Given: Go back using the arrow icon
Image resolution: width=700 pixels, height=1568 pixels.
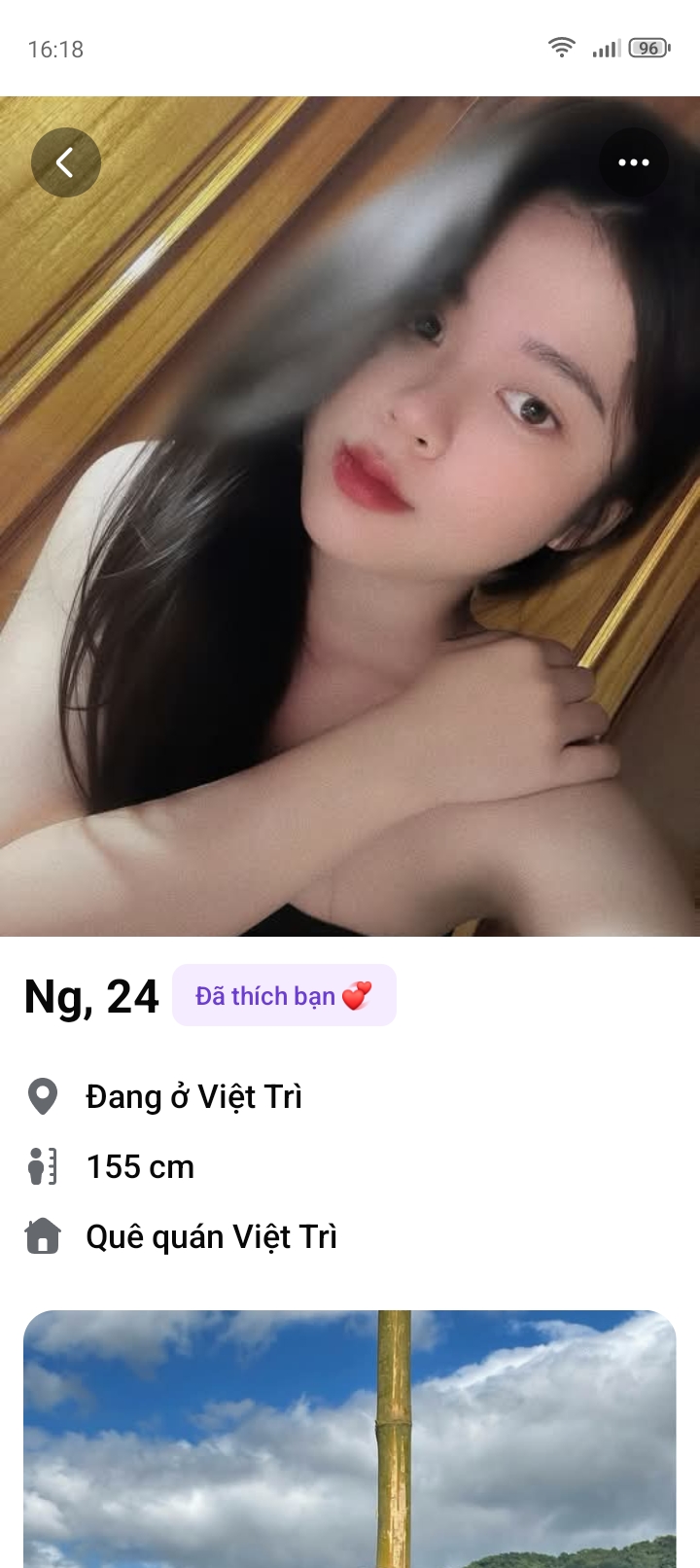Looking at the screenshot, I should point(66,162).
